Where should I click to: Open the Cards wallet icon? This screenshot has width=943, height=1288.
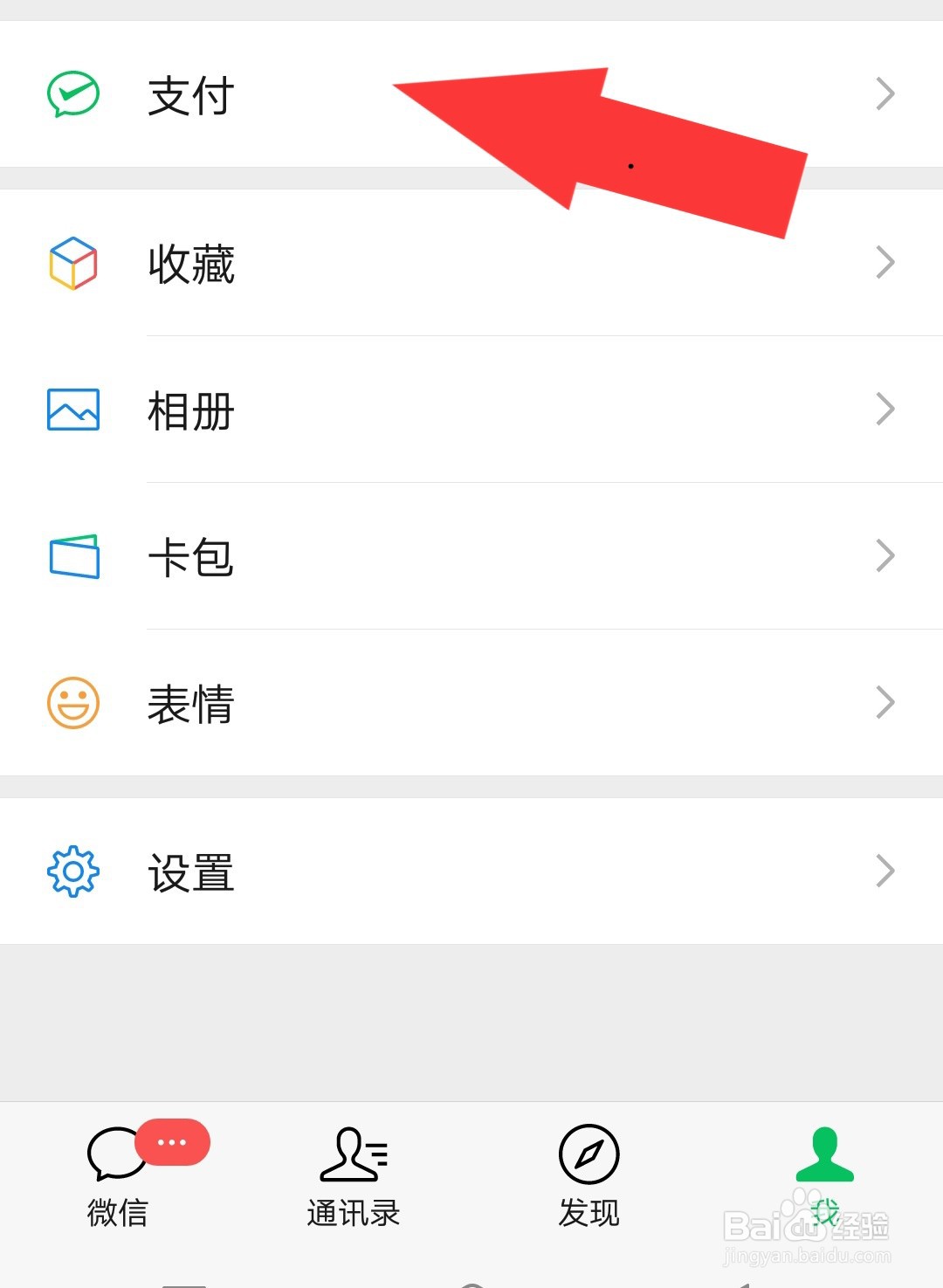point(73,555)
